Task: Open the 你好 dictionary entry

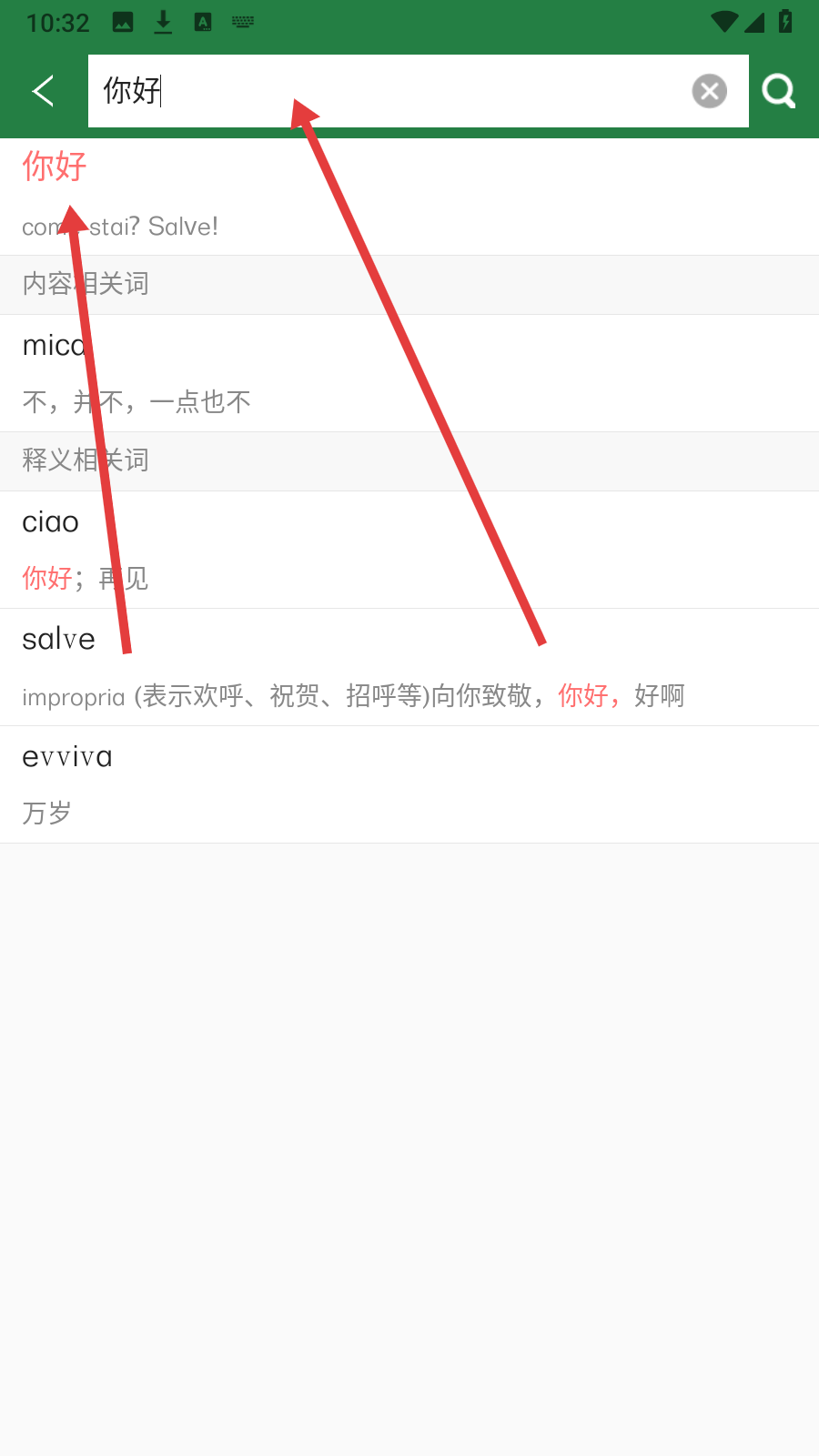Action: pyautogui.click(x=409, y=197)
